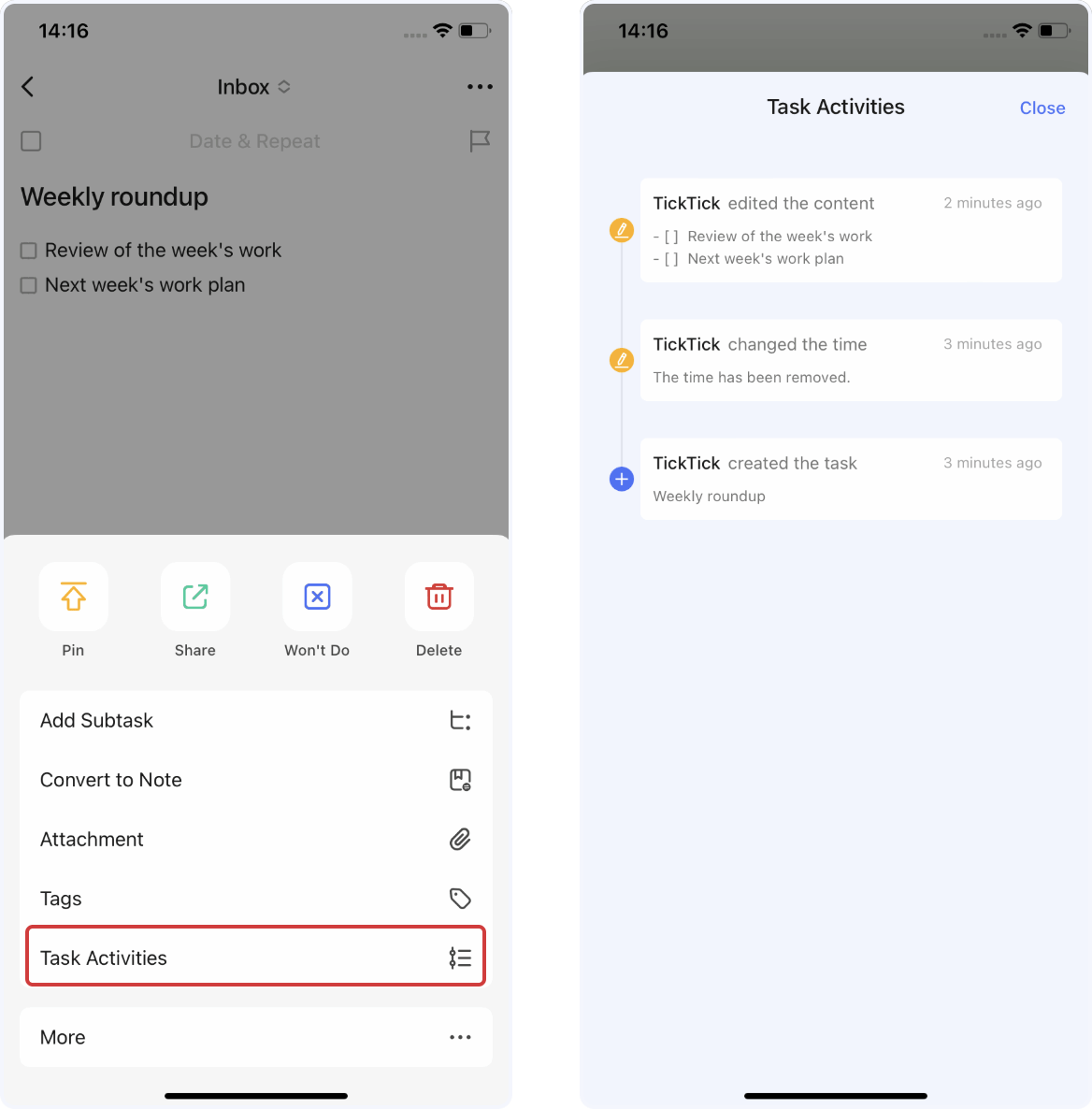Image resolution: width=1092 pixels, height=1109 pixels.
Task: Choose Convert to Note
Action: click(255, 780)
